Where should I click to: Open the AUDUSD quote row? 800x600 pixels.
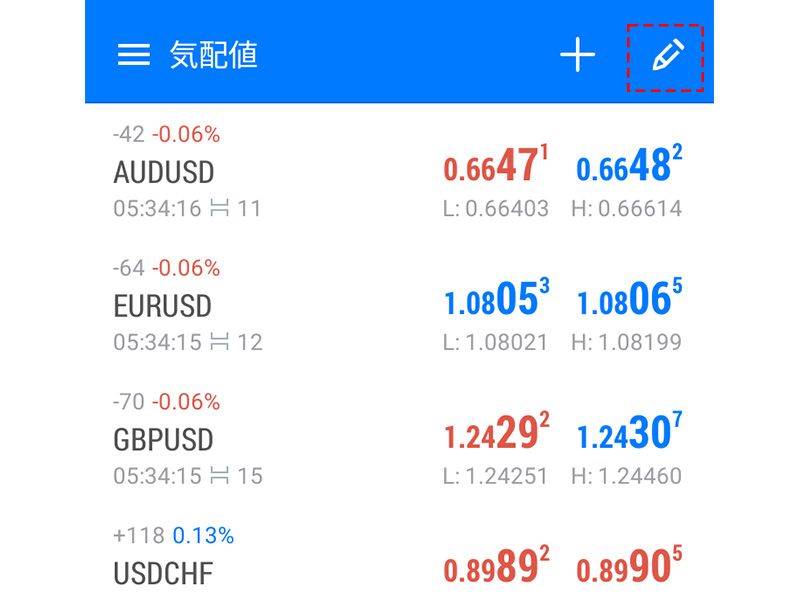[164, 172]
